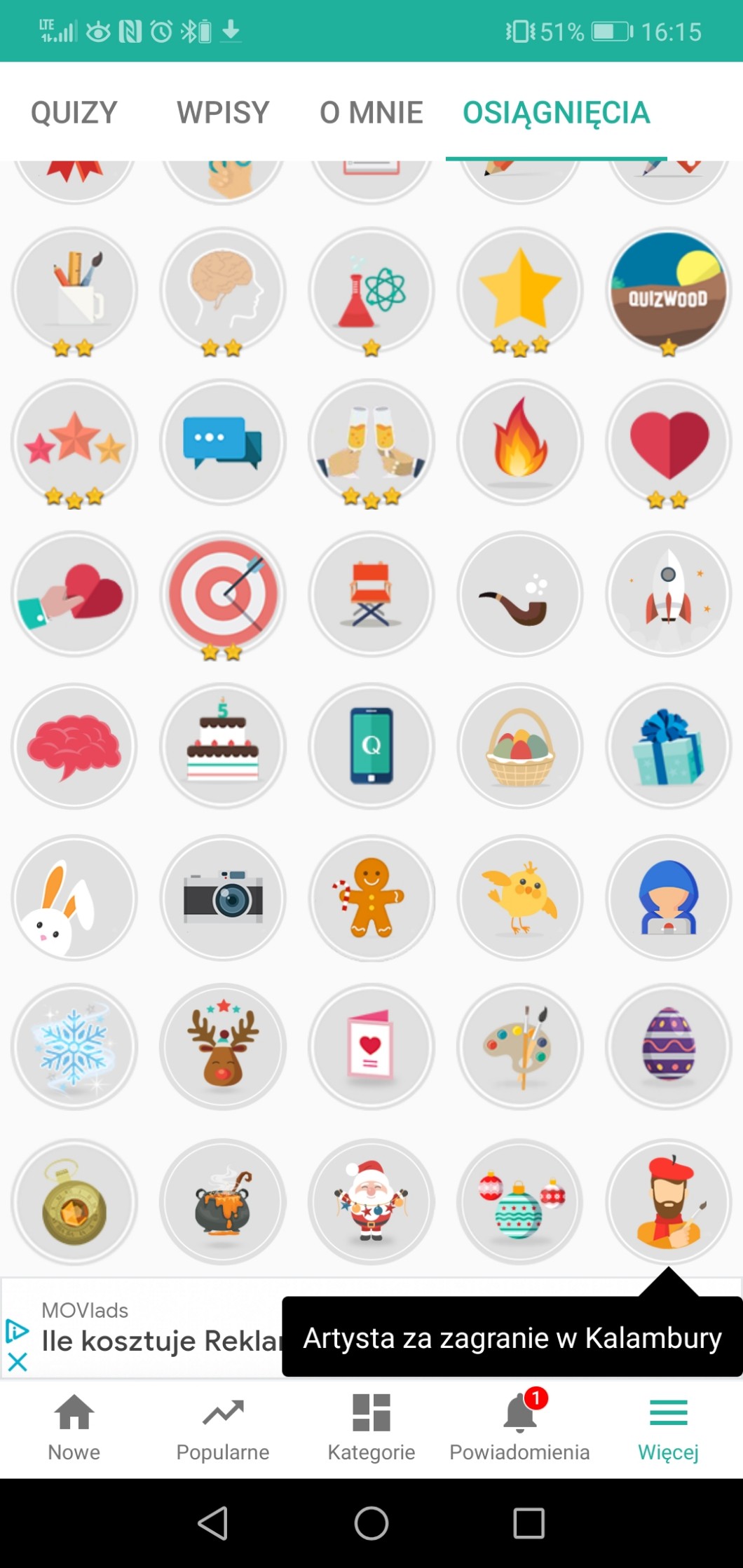Viewport: 743px width, 1568px height.
Task: Go back using the system back button
Action: click(213, 1523)
